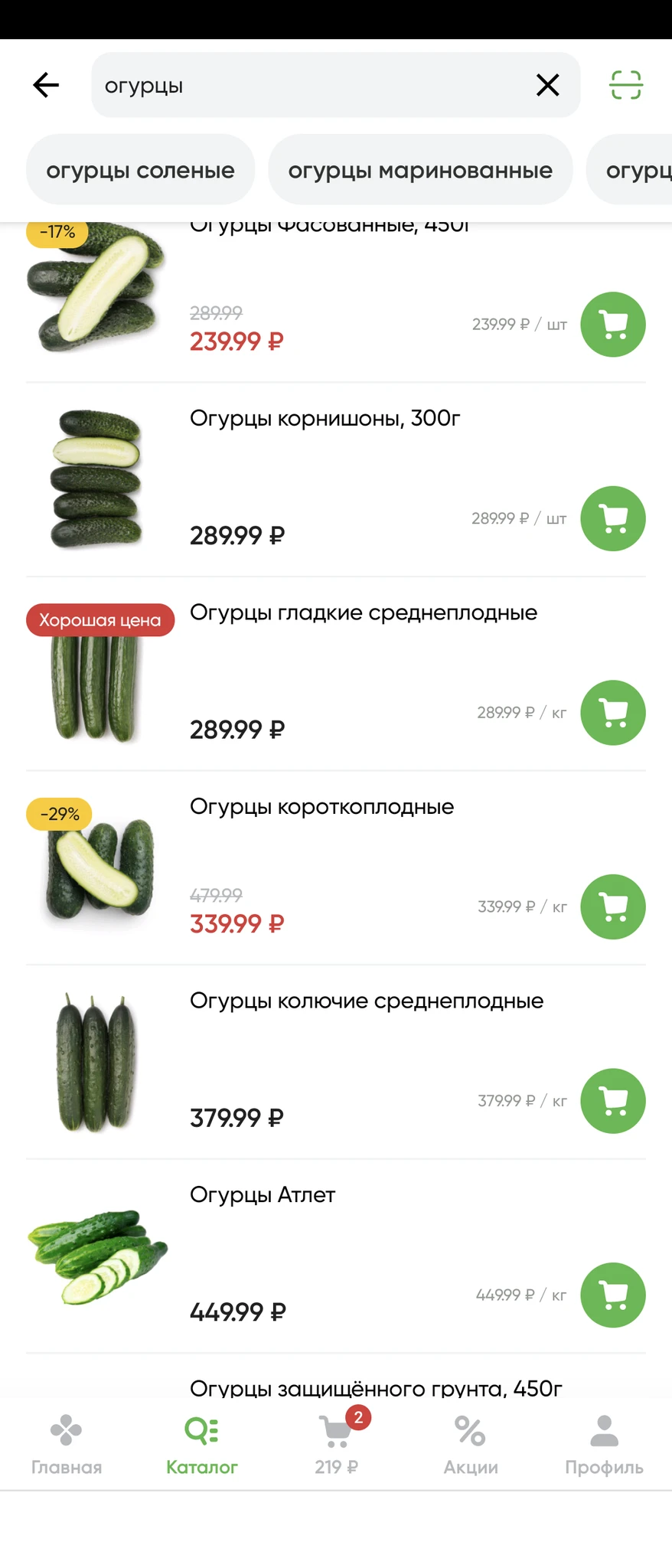Select the огурцы маринованные suggestion chip
Image resolution: width=672 pixels, height=1568 pixels.
click(420, 170)
